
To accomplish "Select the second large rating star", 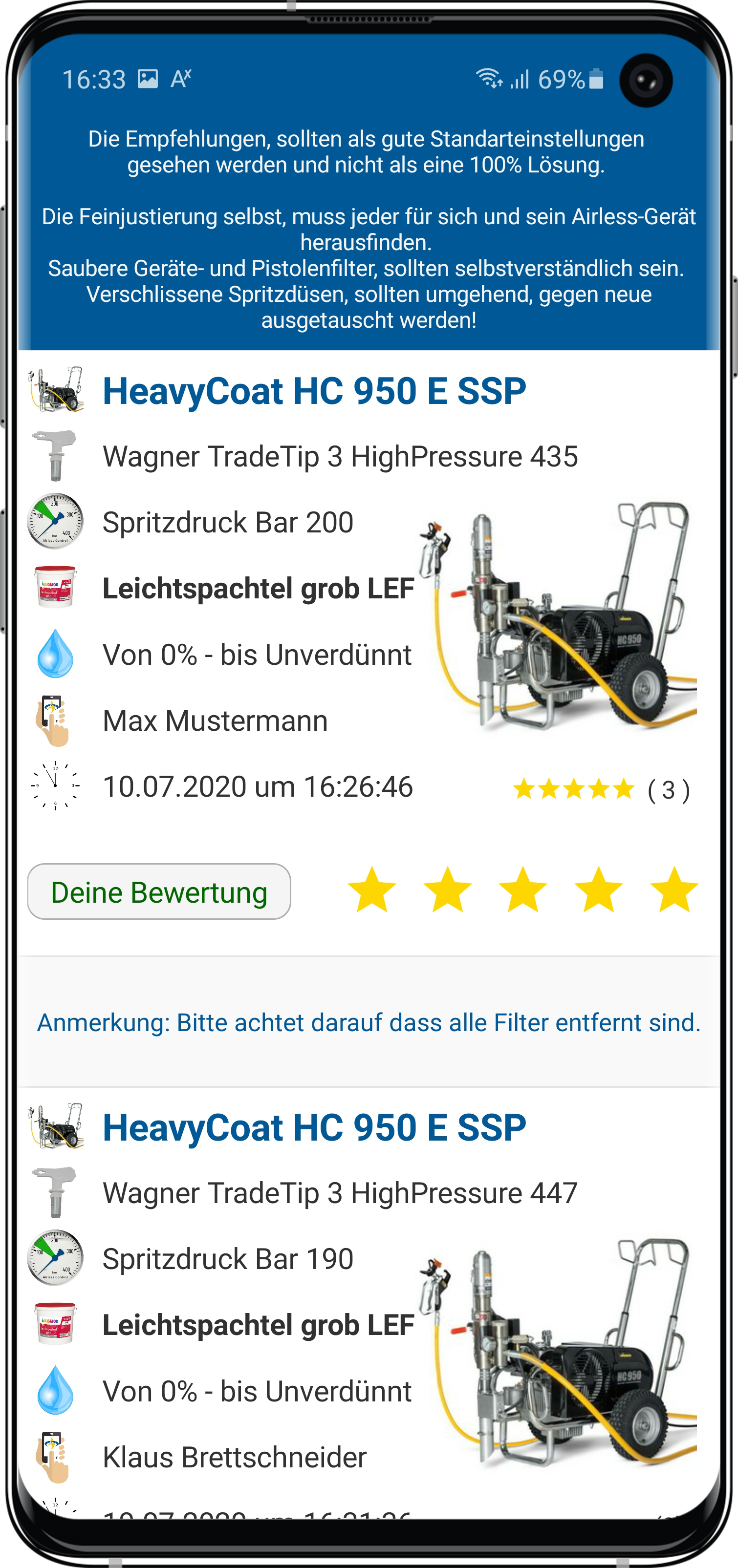I will (448, 890).
